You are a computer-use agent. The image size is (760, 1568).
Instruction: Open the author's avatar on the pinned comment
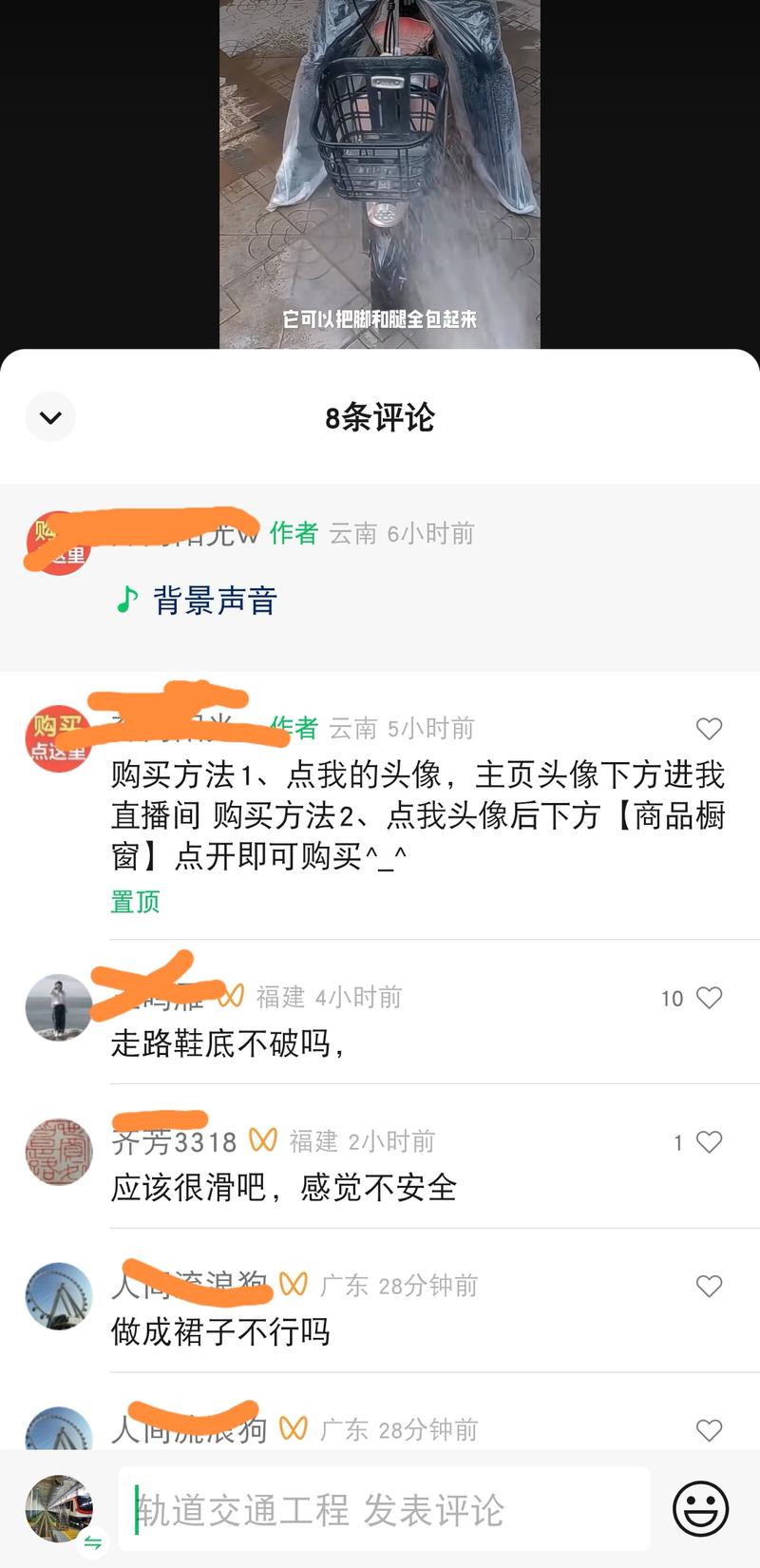(57, 739)
